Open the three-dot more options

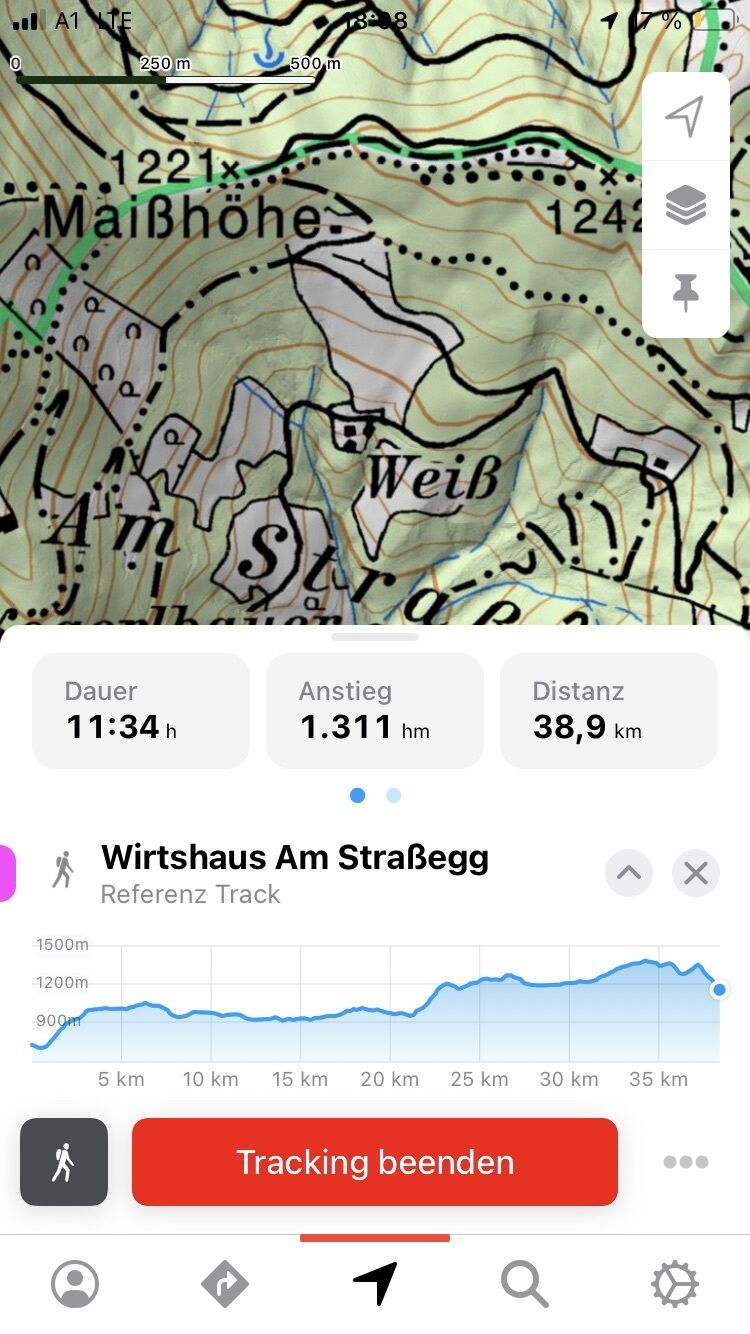[x=686, y=1162]
